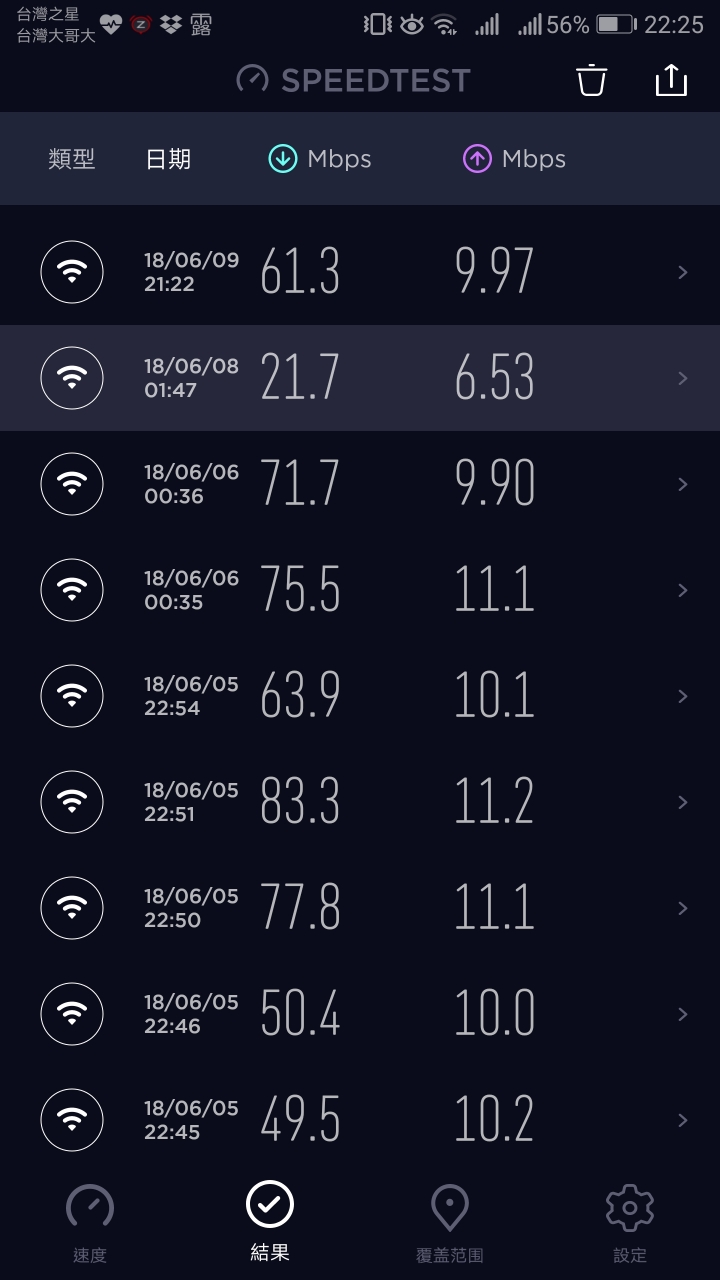Open the 18/06/06 00:36 test result
Viewport: 720px width, 1280px height.
click(360, 484)
